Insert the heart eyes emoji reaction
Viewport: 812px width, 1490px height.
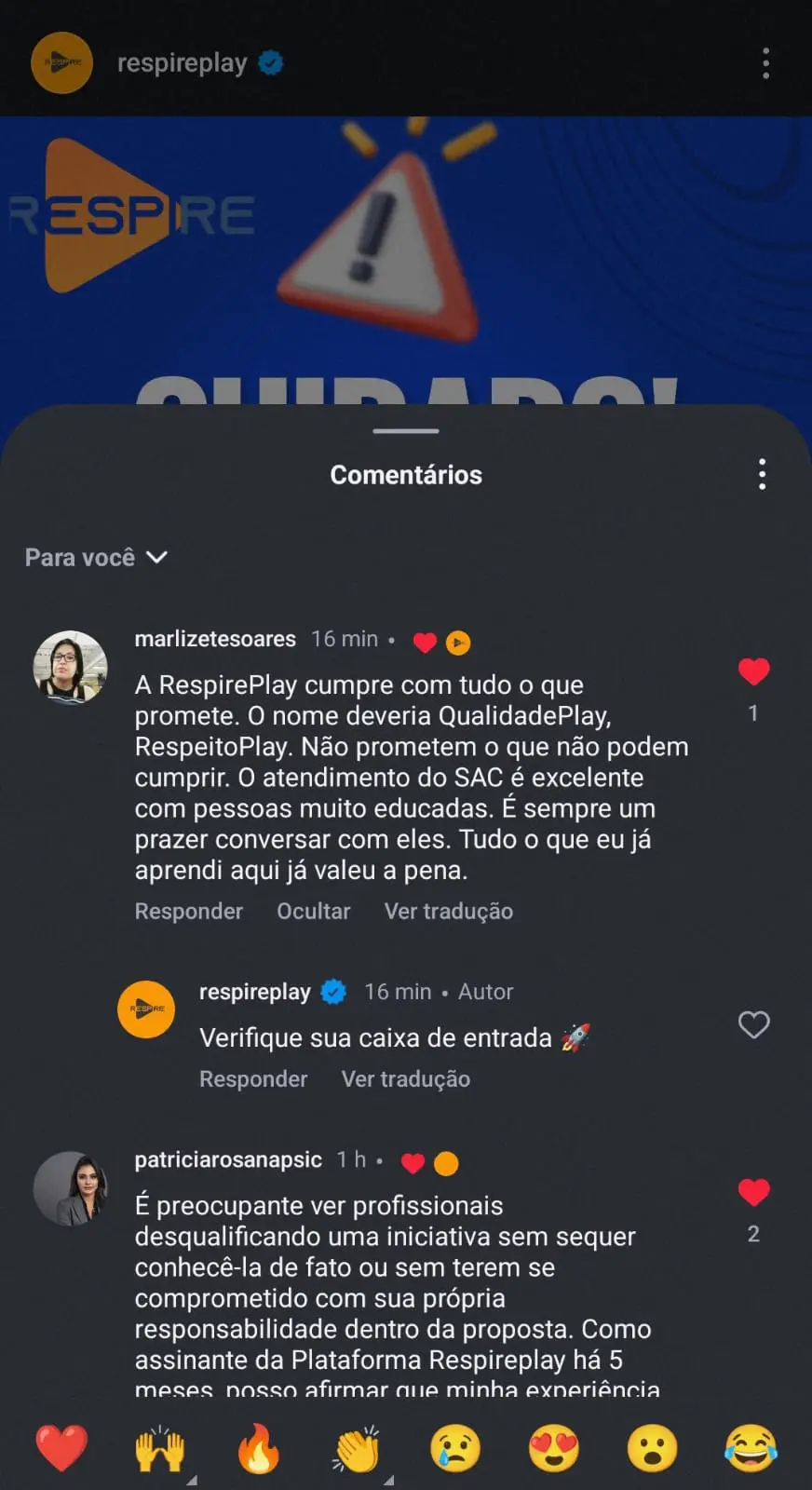pyautogui.click(x=554, y=1448)
